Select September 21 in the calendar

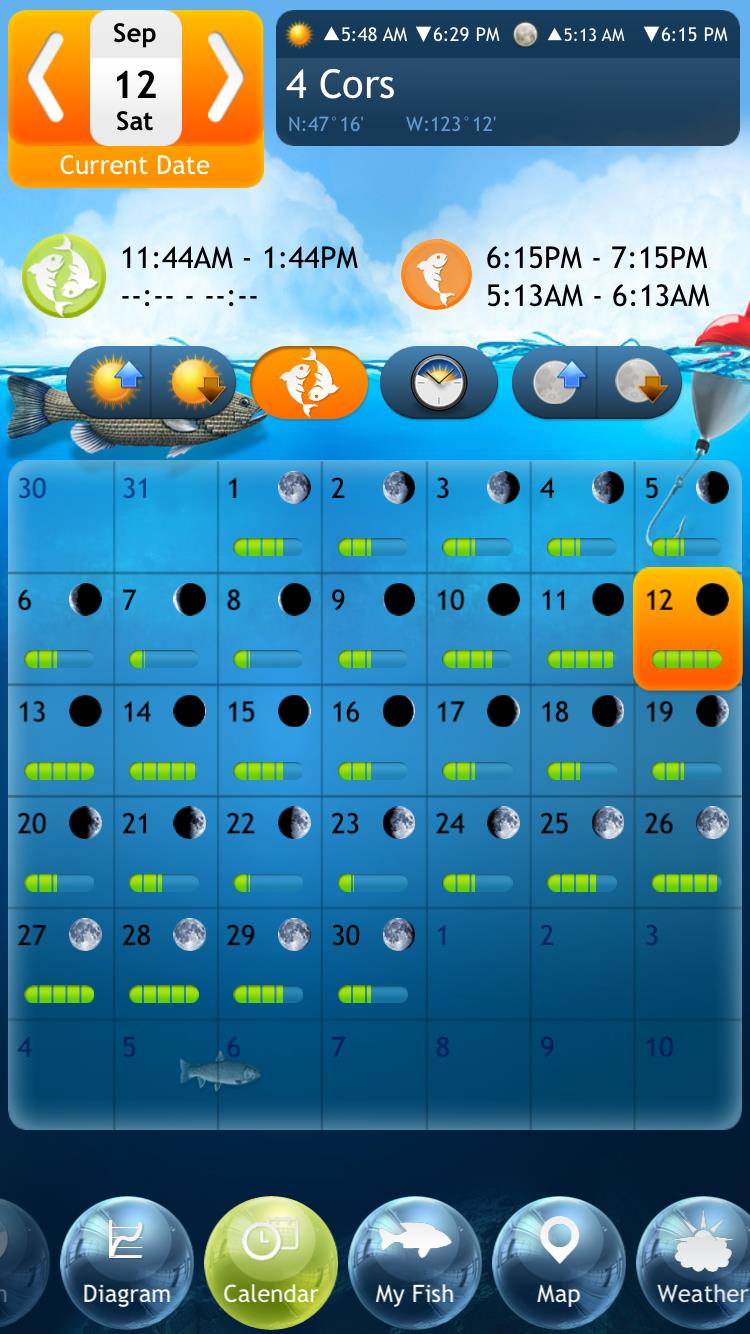click(166, 853)
